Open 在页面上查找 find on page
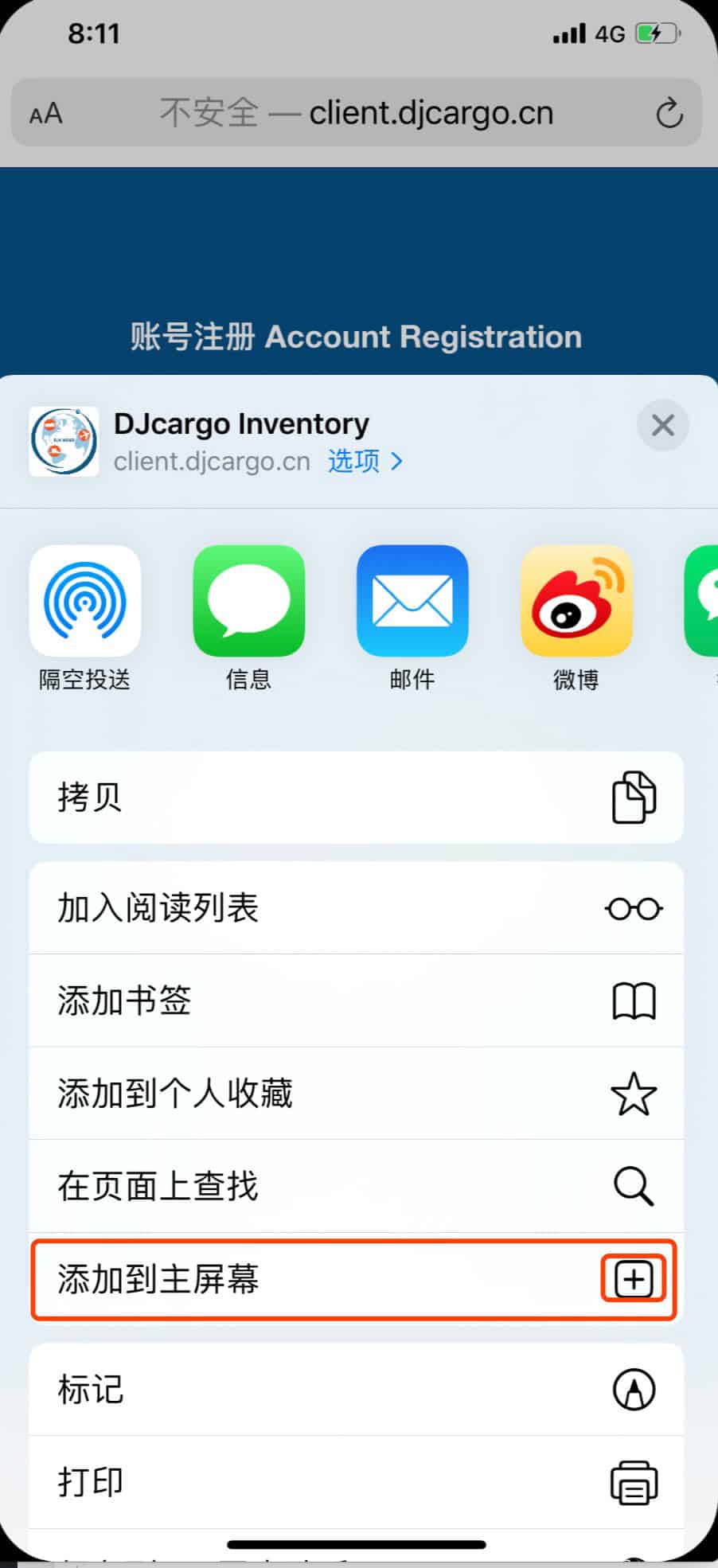This screenshot has width=718, height=1568. (x=356, y=1186)
